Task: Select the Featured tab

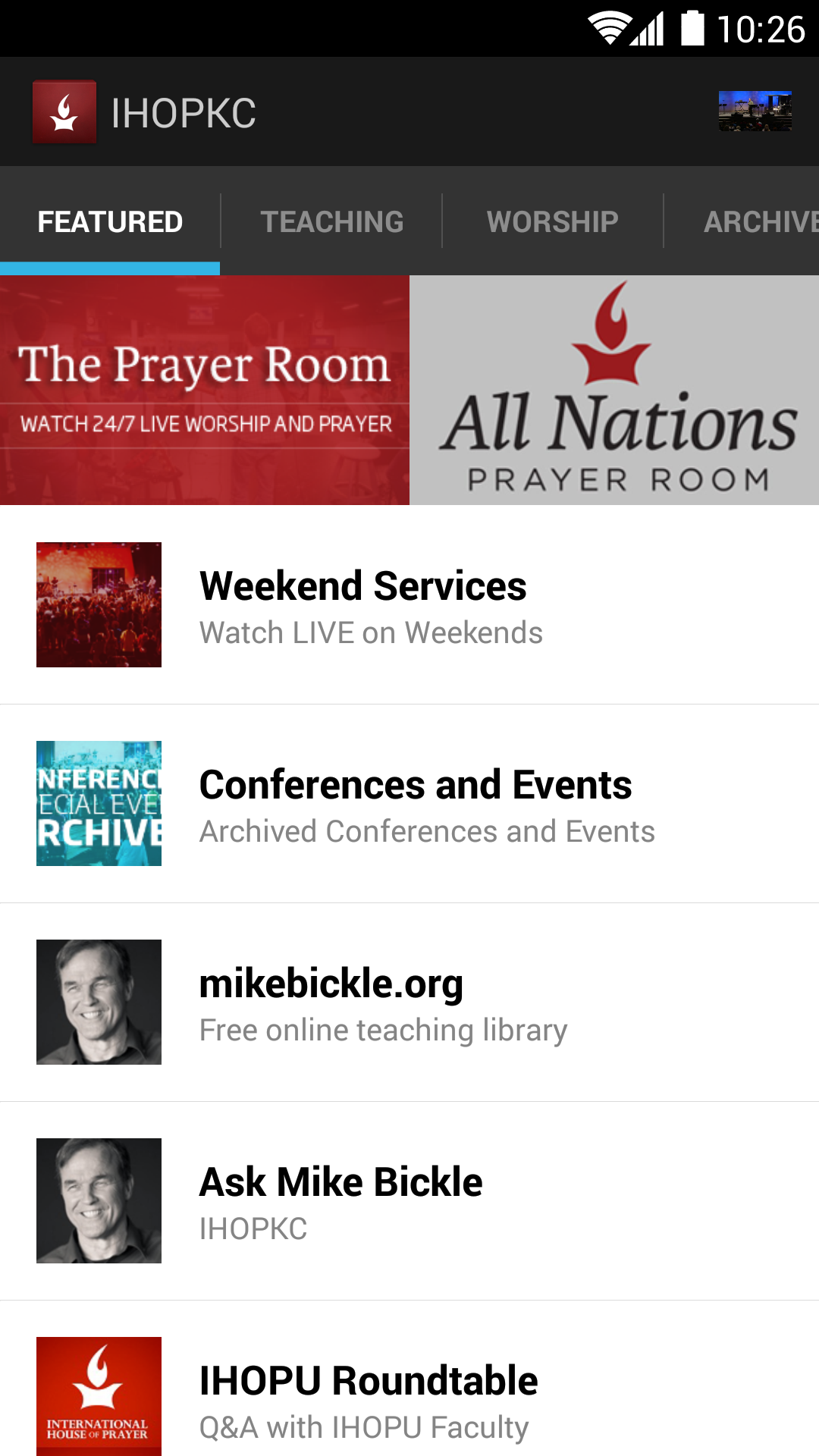Action: pos(110,222)
